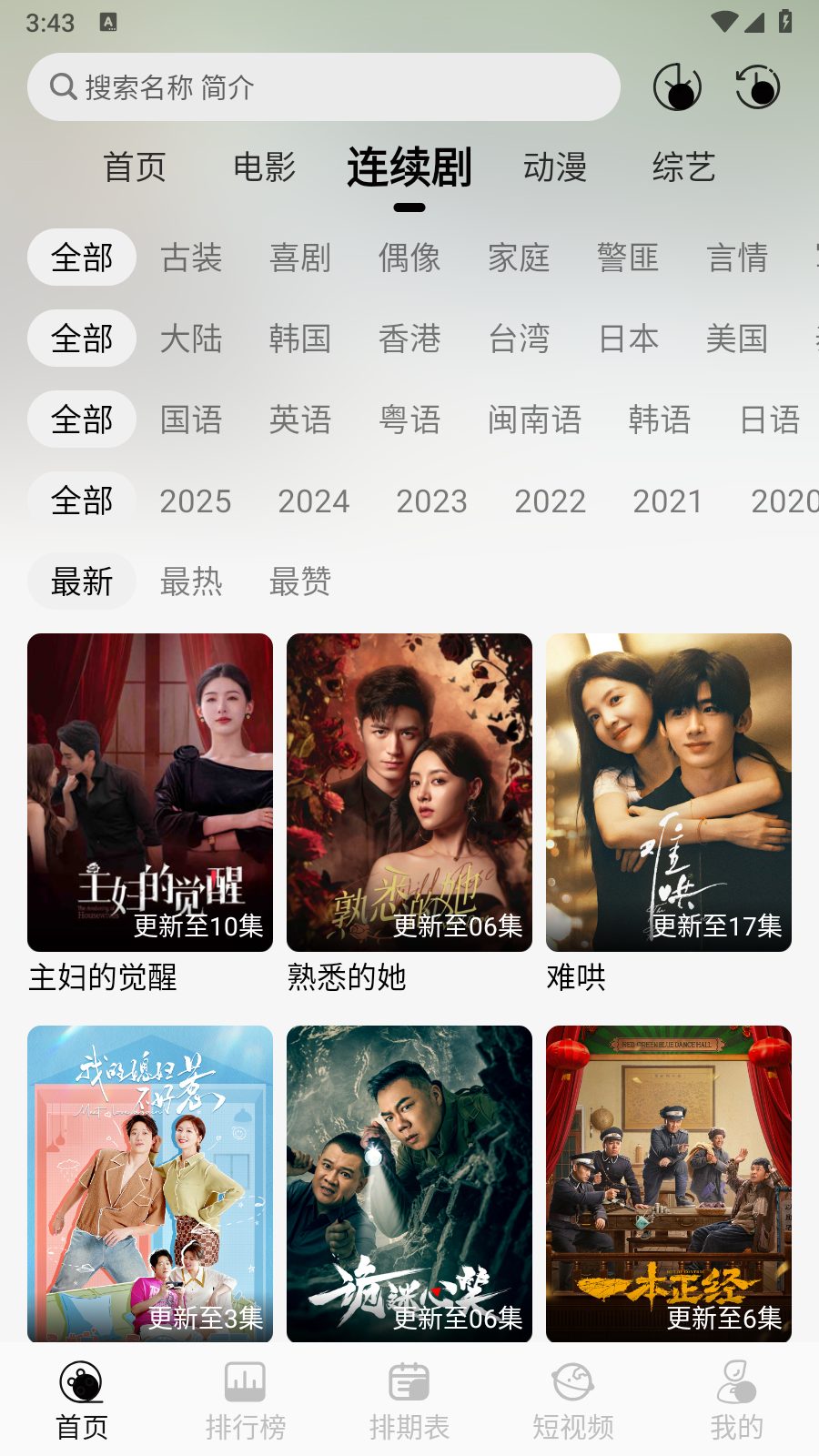
Task: Select 粤语 language filter
Action: pos(409,420)
